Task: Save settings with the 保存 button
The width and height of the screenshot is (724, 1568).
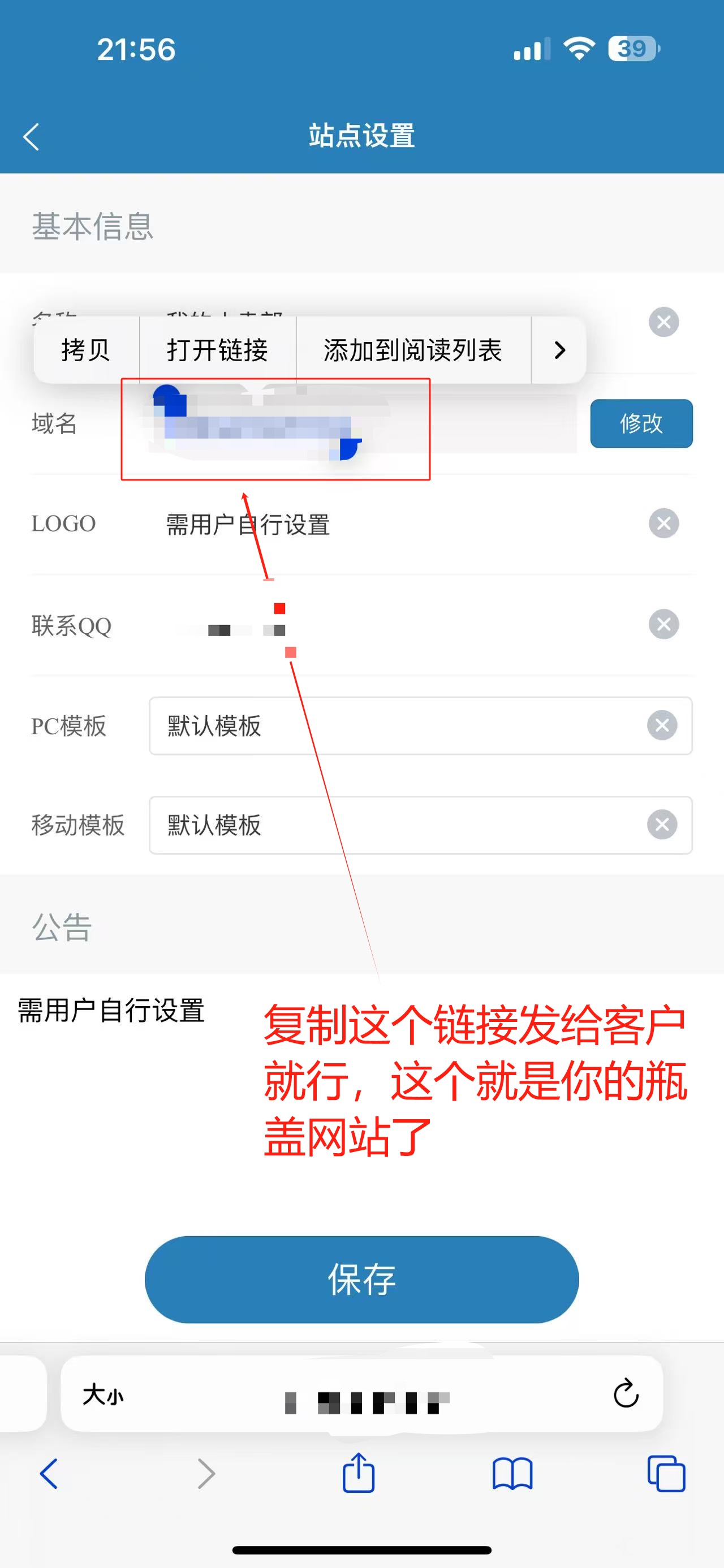Action: point(361,1279)
